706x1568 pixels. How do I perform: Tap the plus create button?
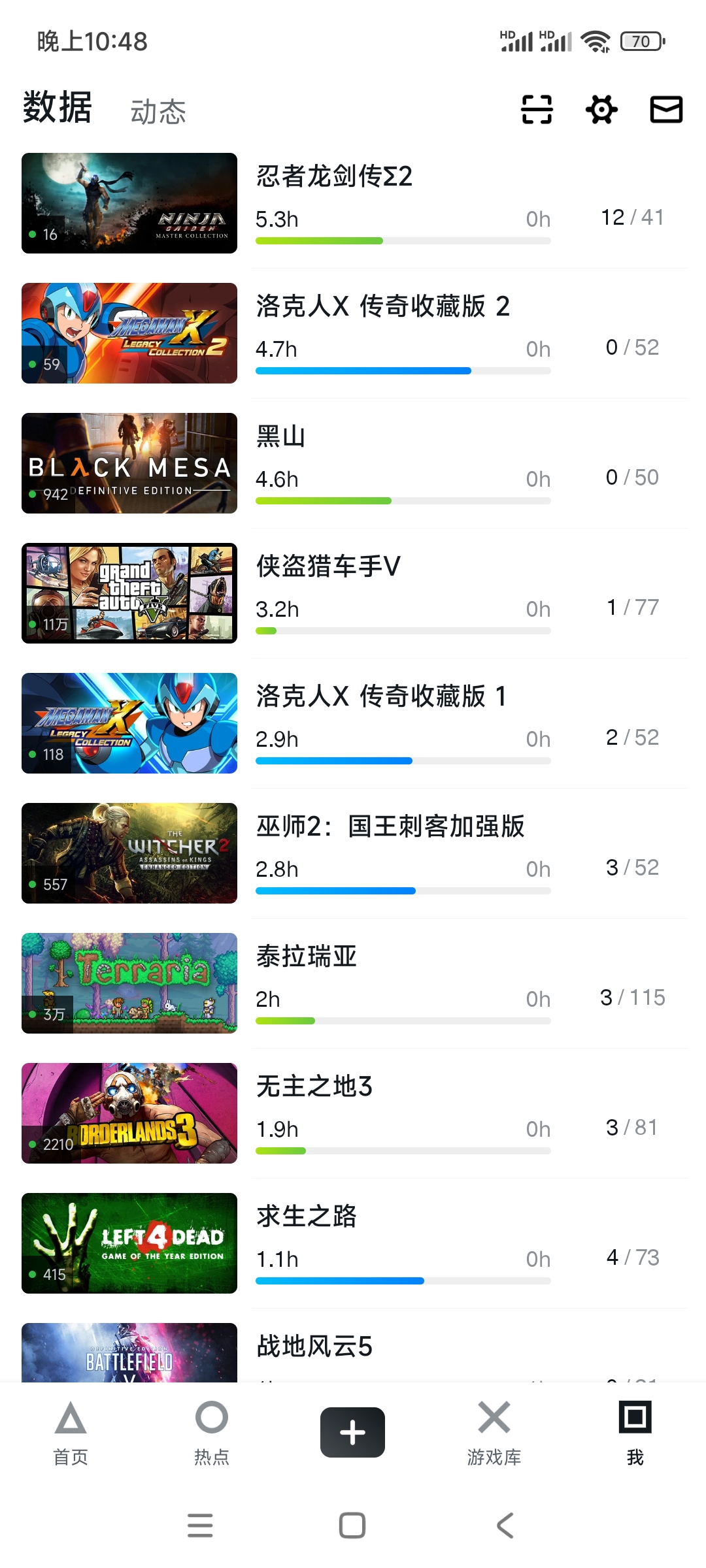[352, 1432]
